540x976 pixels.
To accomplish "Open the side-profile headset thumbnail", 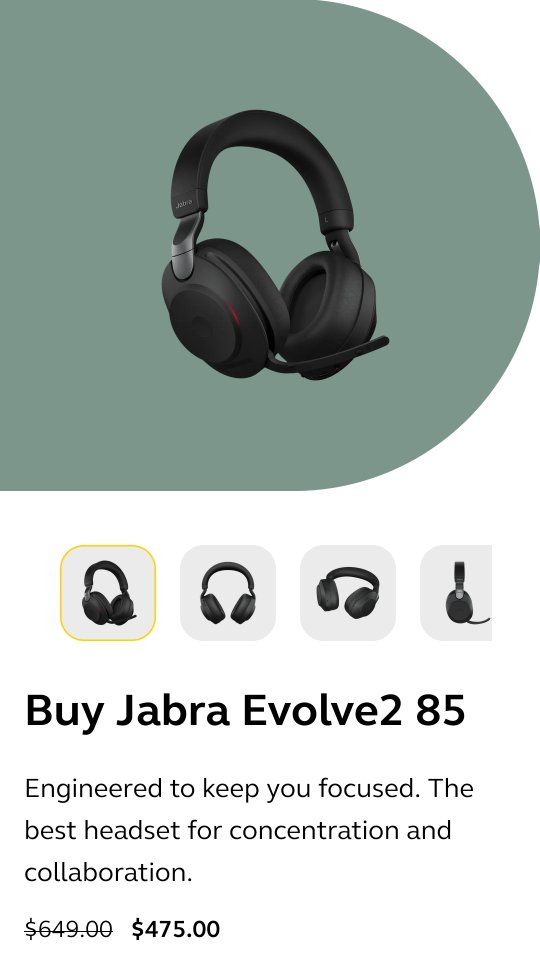I will 456,593.
